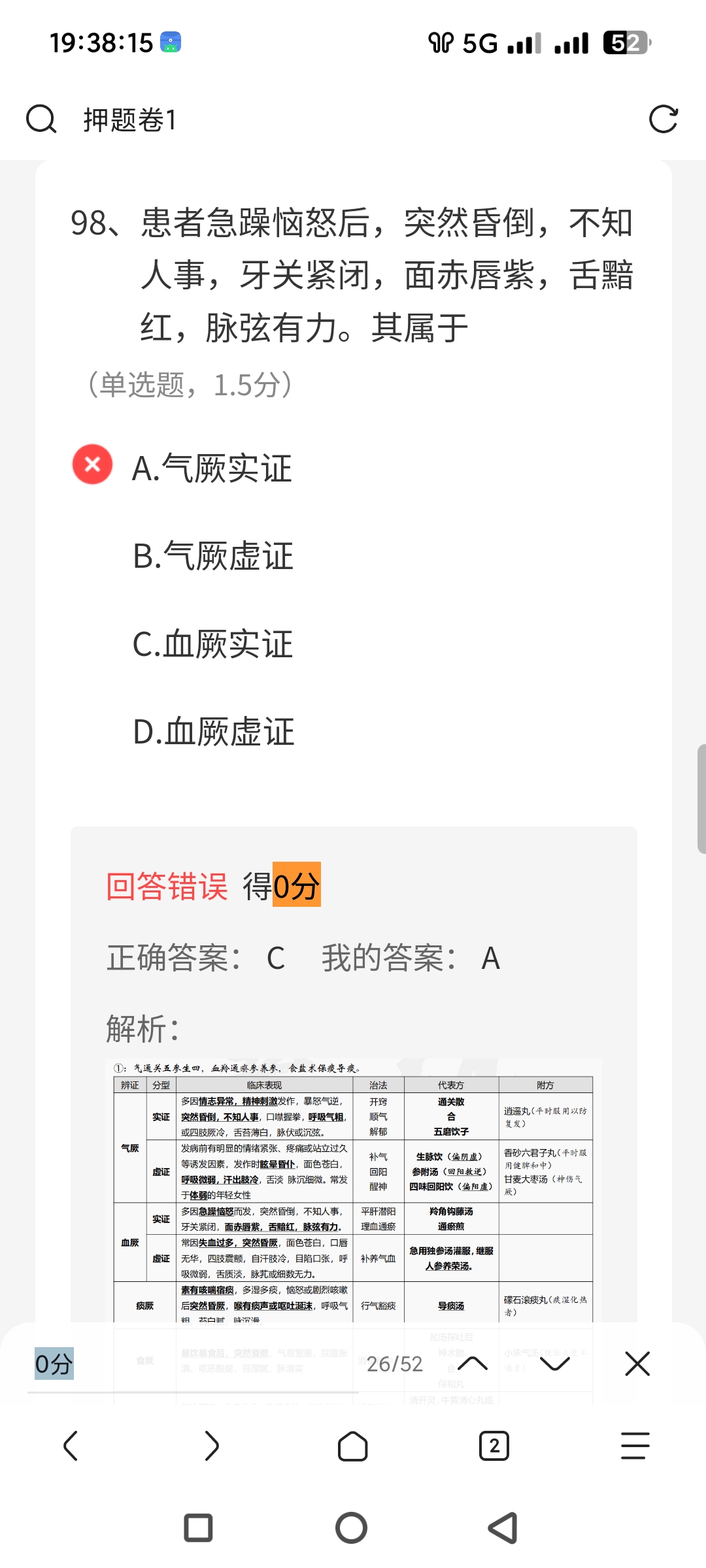Go forward in browser history
The width and height of the screenshot is (706, 1568).
point(212,1446)
